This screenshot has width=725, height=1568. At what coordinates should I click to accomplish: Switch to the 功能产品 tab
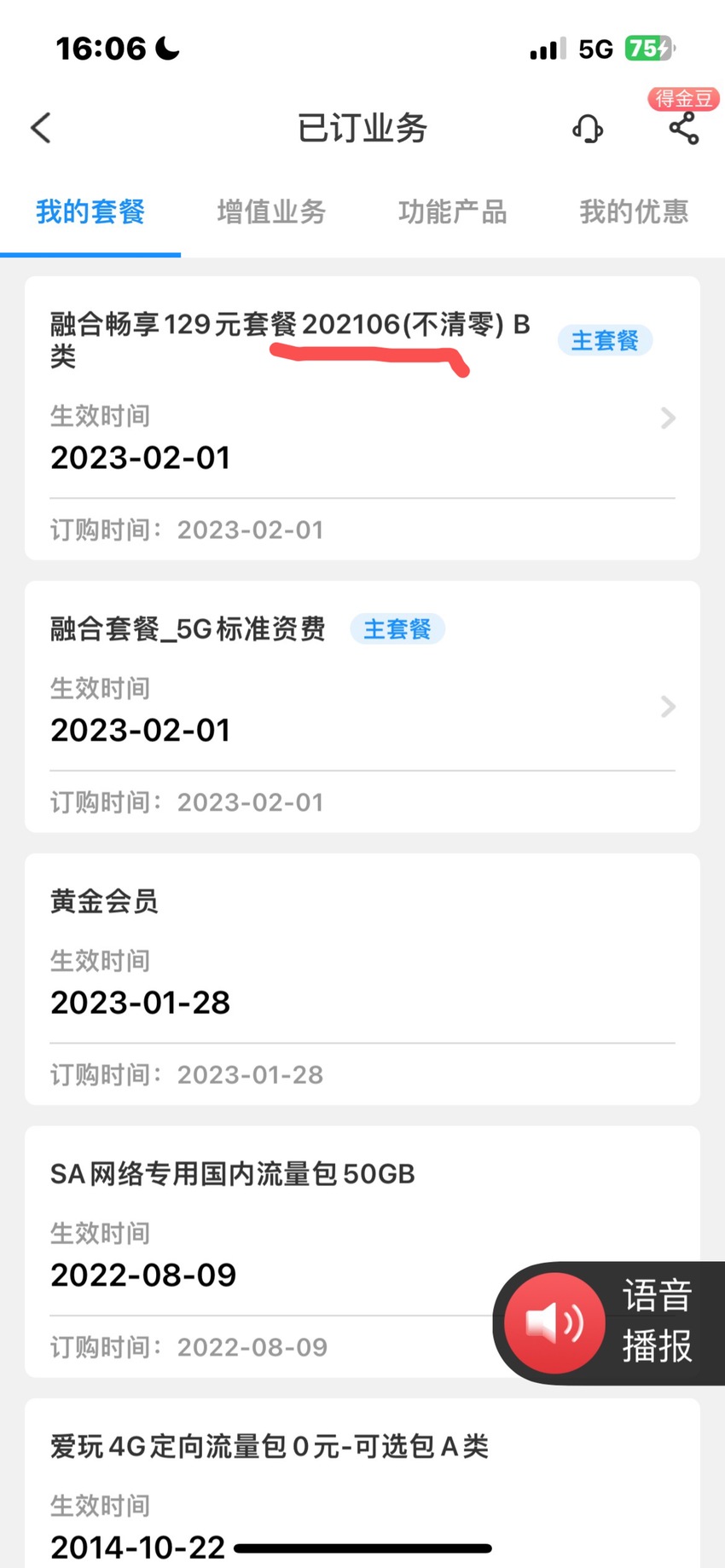point(453,211)
